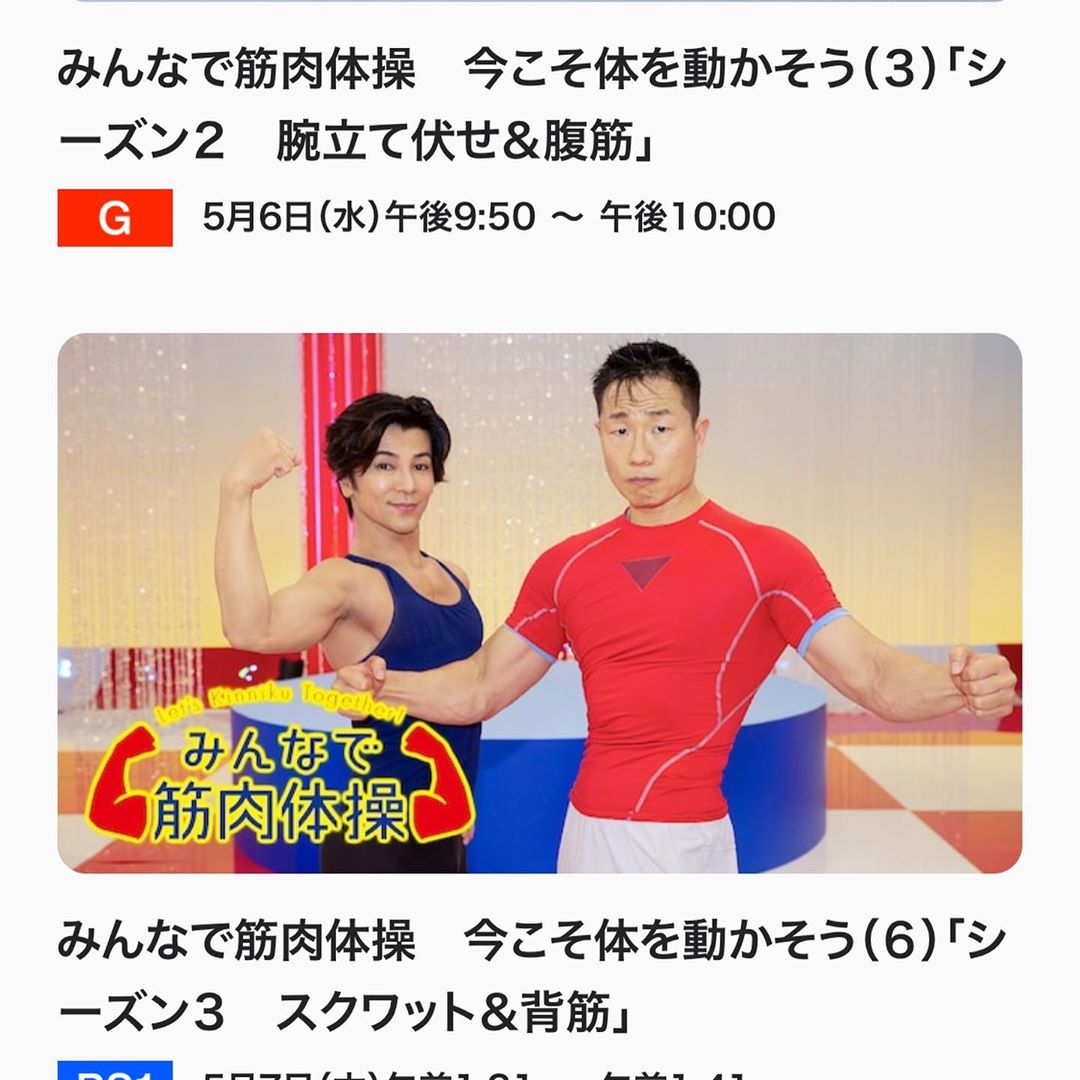Open the 腕立て伏せ&腹筋 Season 2 episode title
The width and height of the screenshot is (1080, 1080).
pos(530,109)
